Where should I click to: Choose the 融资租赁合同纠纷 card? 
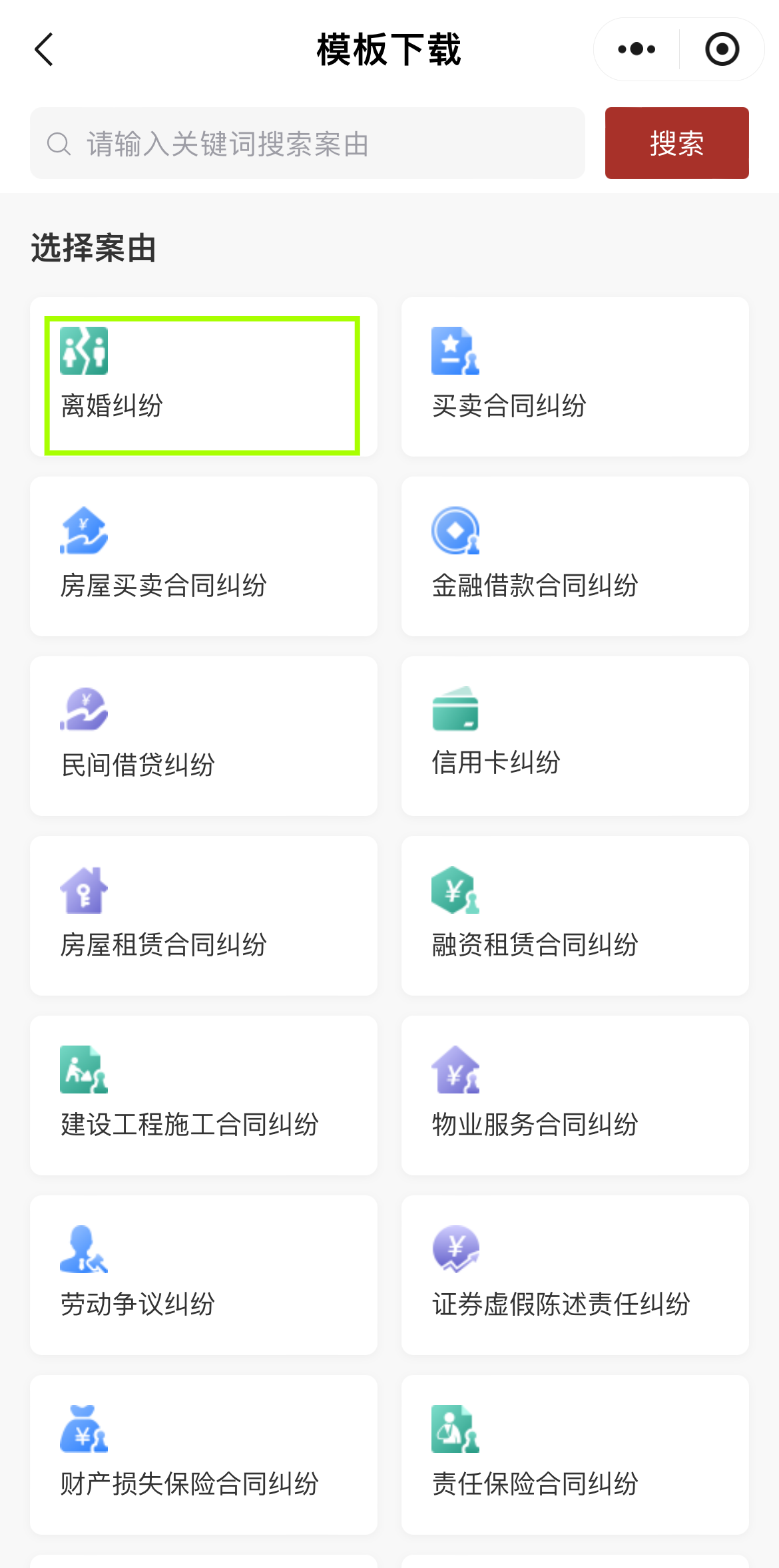tap(575, 916)
